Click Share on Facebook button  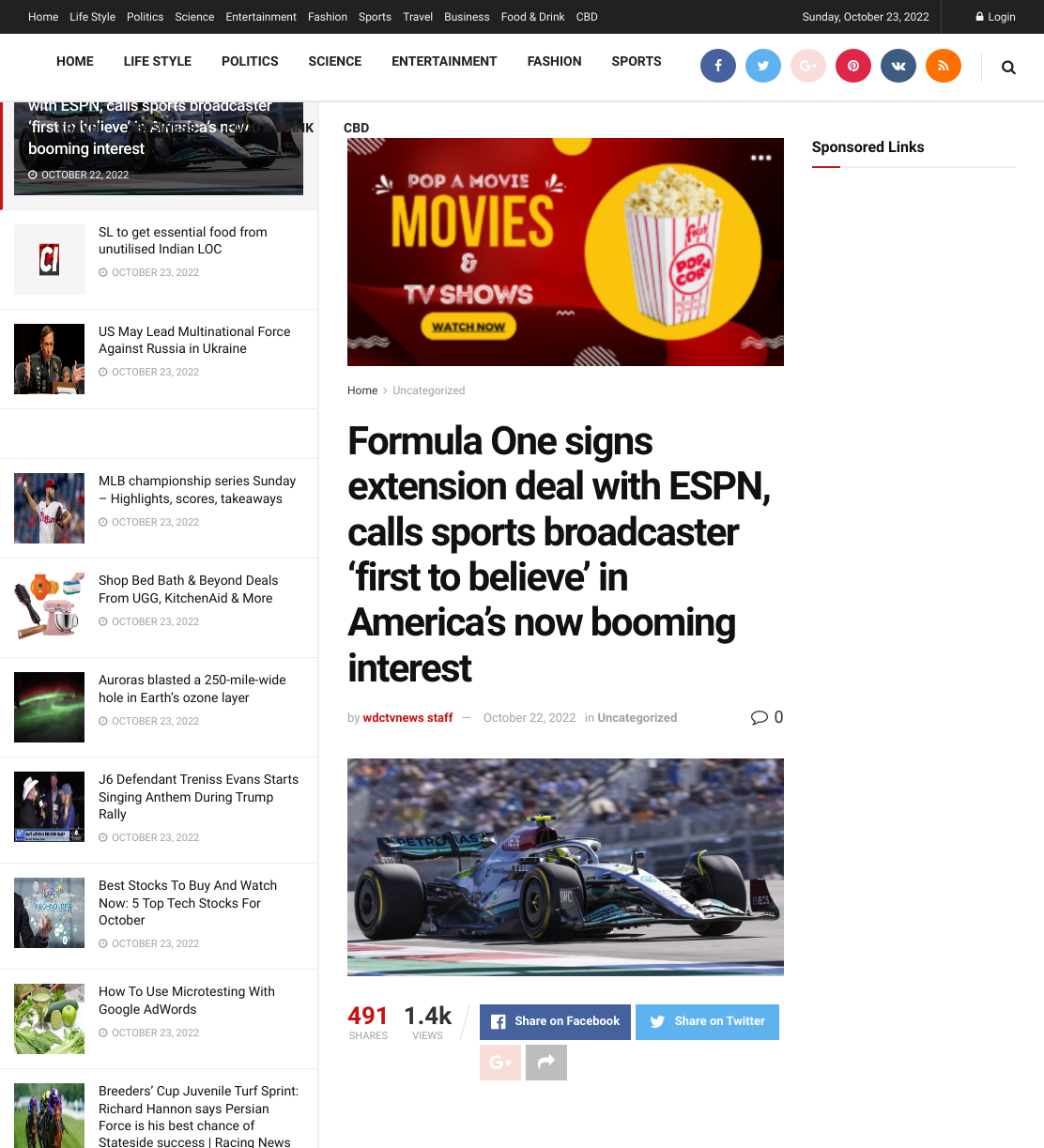point(555,1021)
